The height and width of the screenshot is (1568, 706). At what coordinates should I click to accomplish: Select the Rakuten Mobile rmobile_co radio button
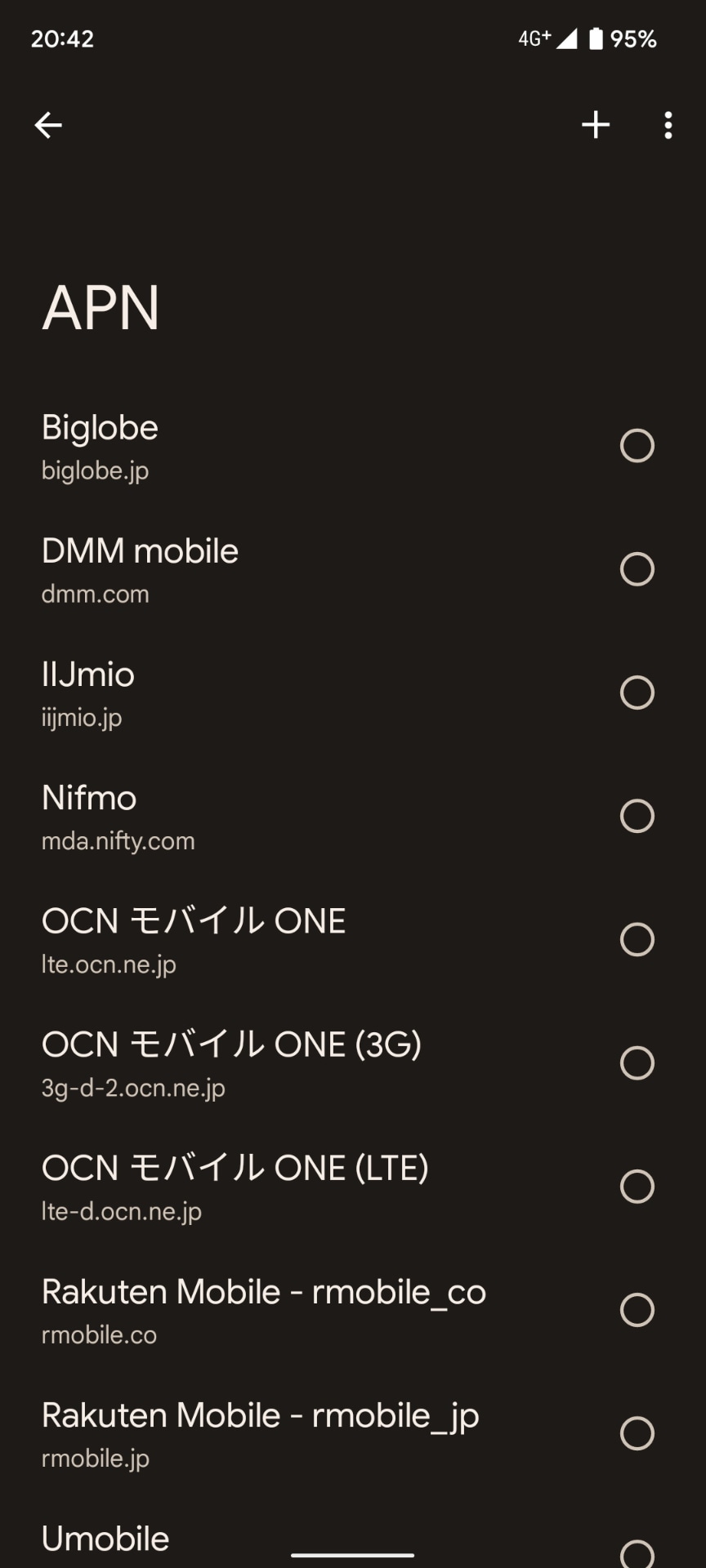tap(637, 1311)
